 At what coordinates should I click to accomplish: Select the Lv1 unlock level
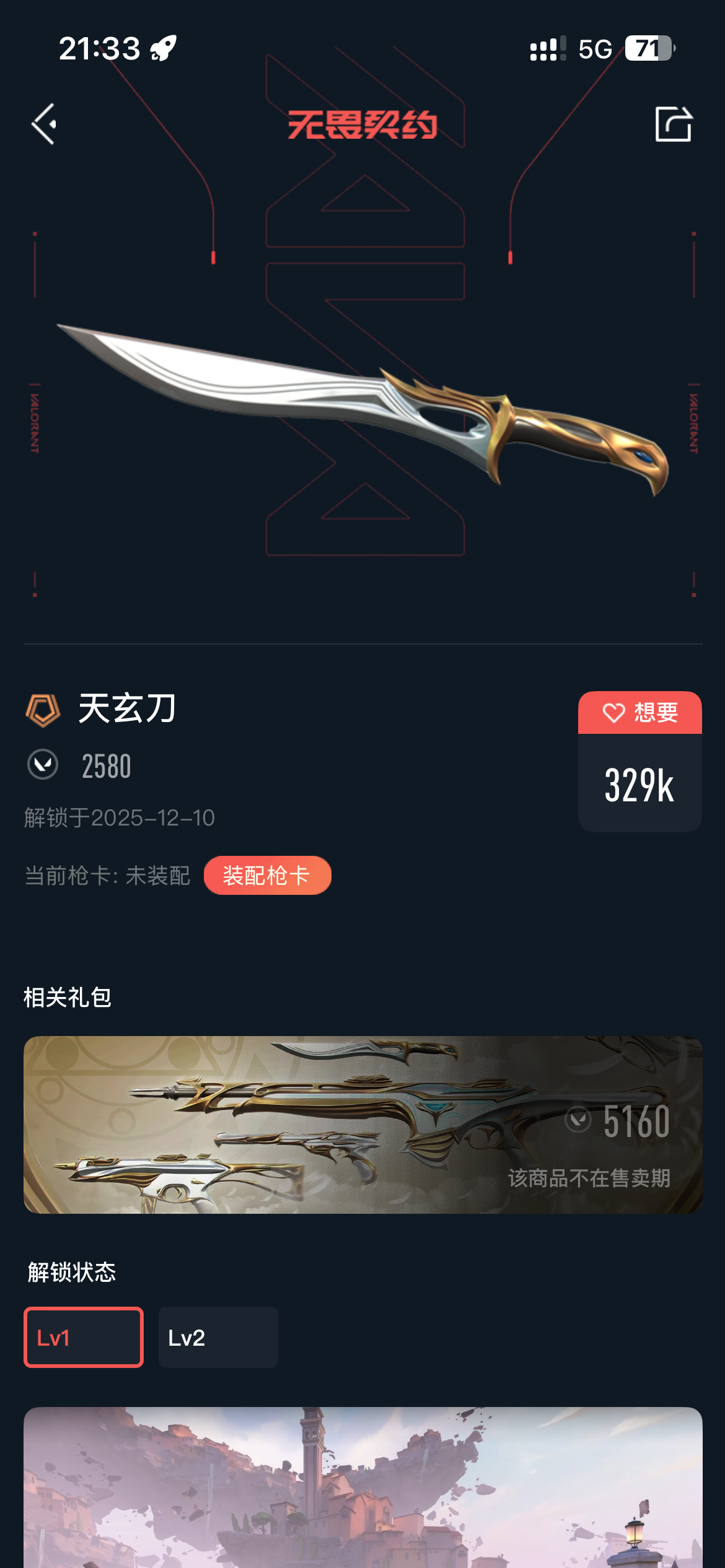84,1337
